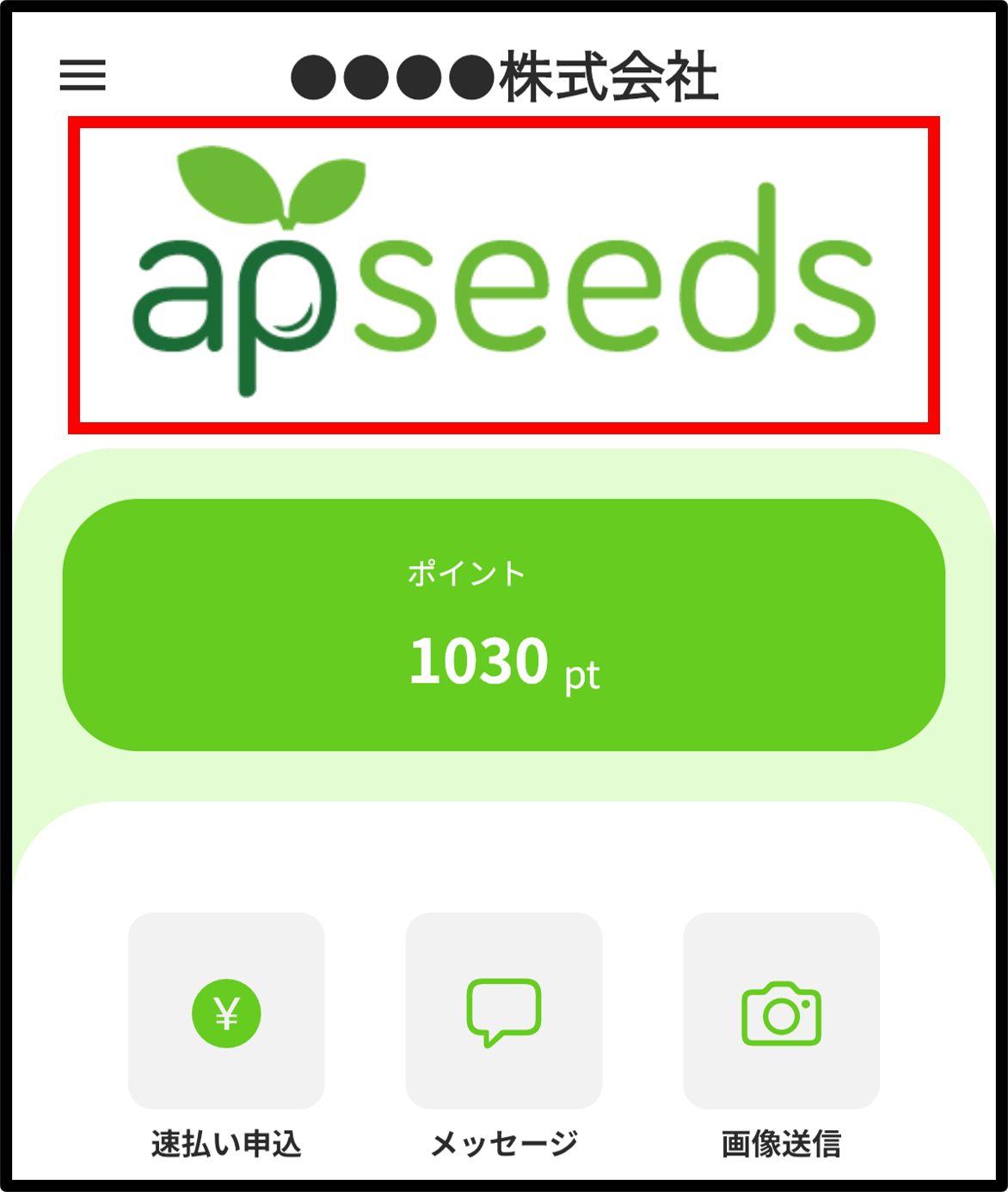Image resolution: width=1008 pixels, height=1192 pixels.
Task: Open メッセージ
Action: tap(504, 1012)
